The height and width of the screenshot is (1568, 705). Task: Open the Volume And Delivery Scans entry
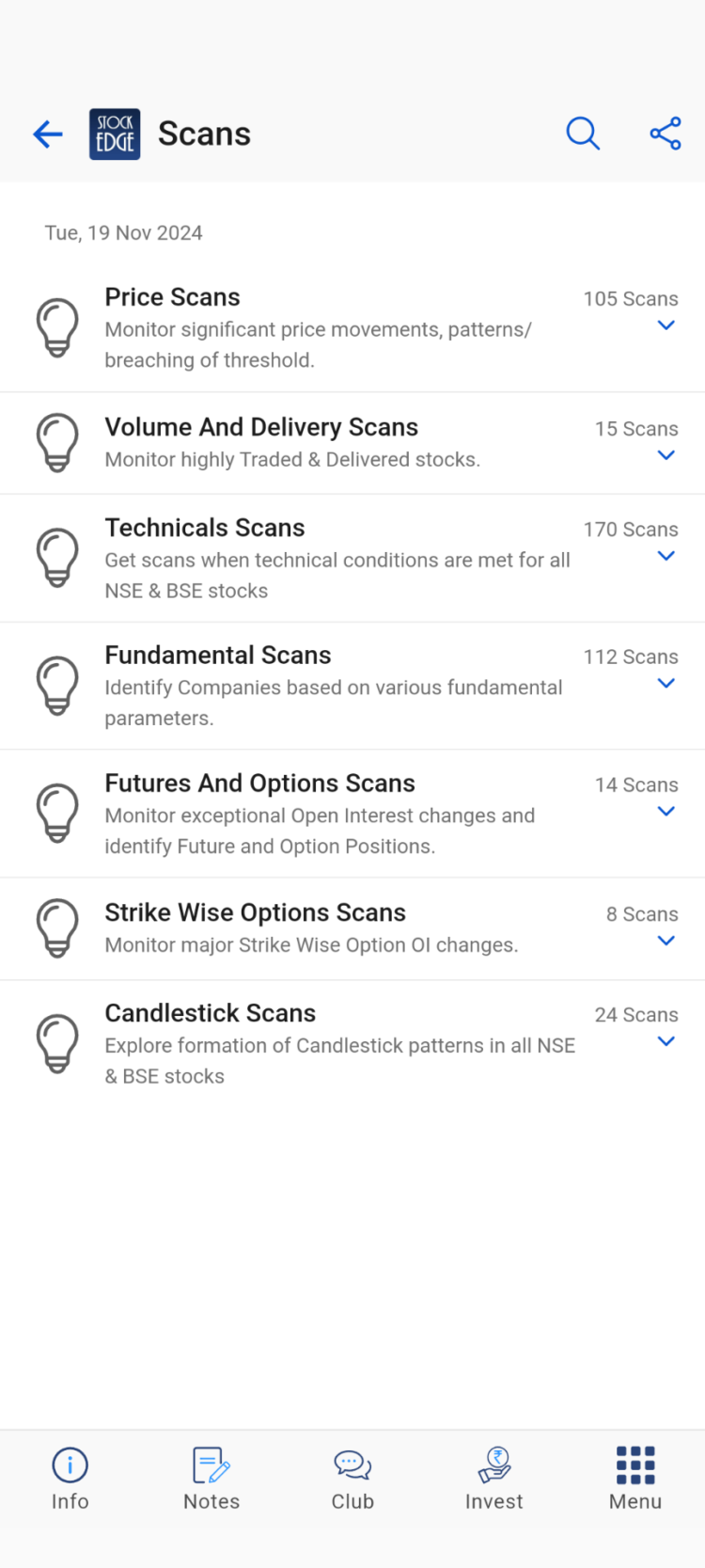261,427
